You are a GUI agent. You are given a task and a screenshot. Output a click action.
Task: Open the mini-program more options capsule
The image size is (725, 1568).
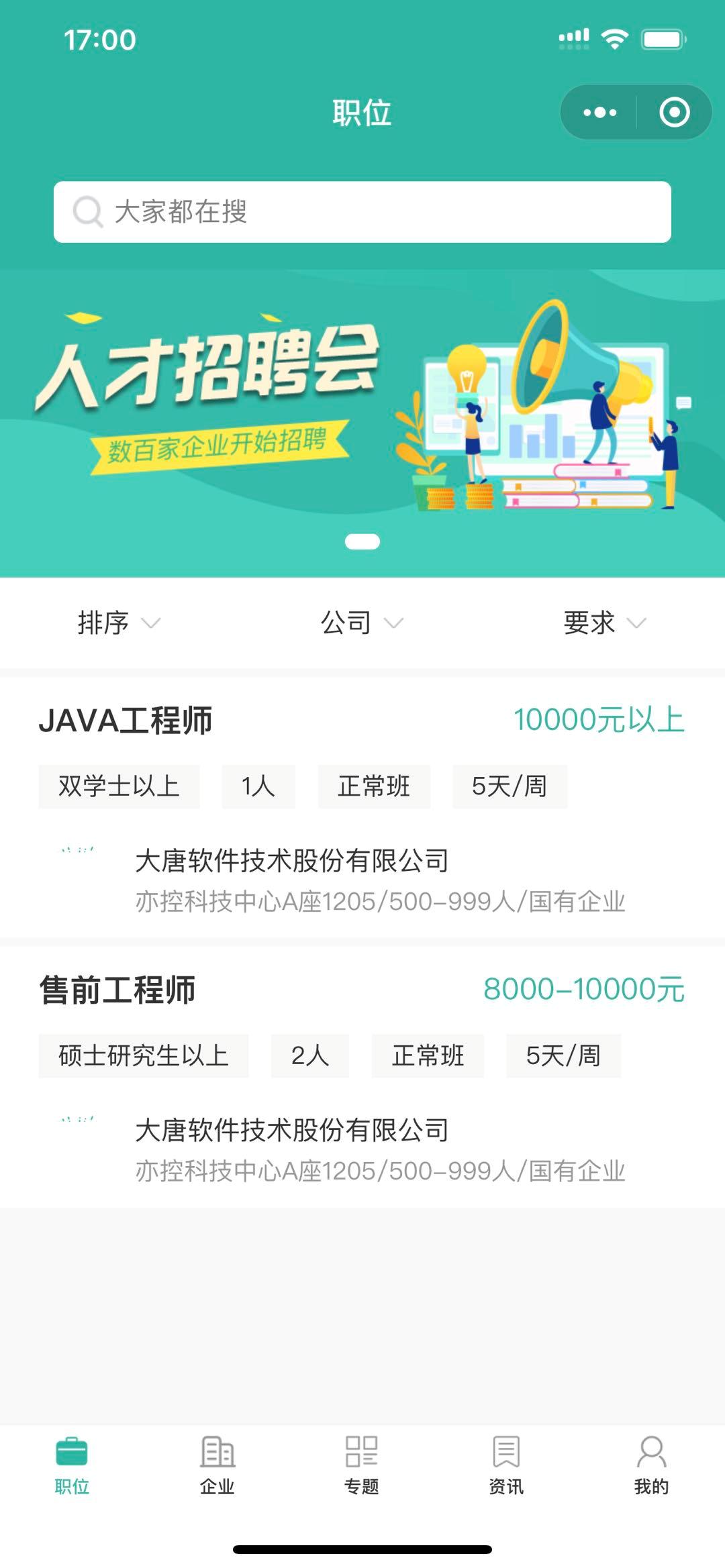599,113
